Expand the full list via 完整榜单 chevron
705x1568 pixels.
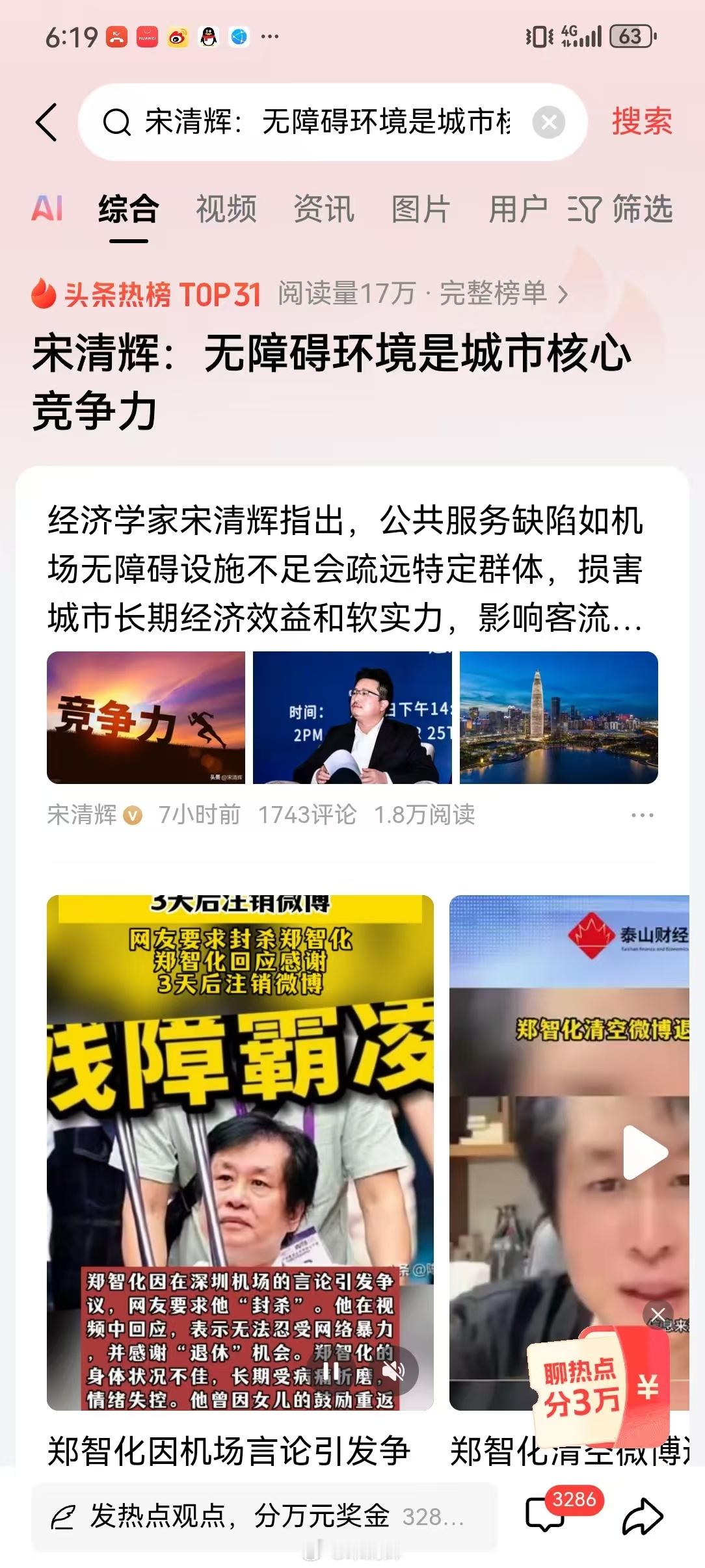(x=563, y=294)
